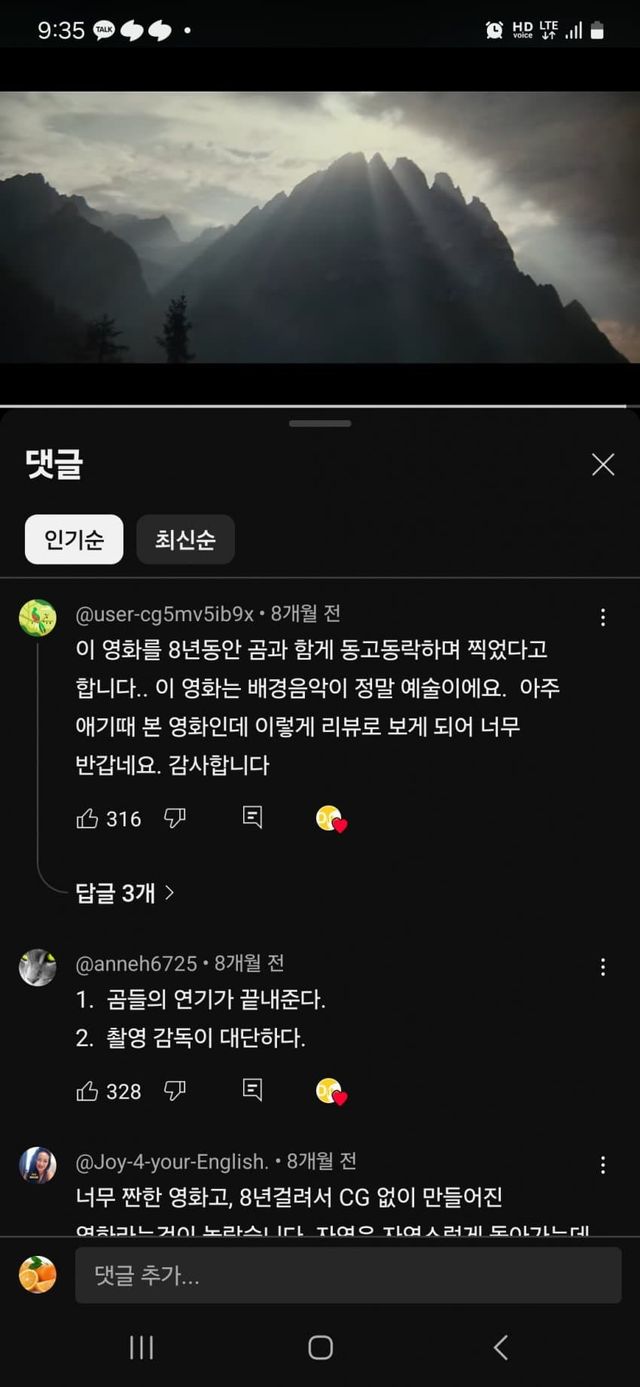Screen dimensions: 640x1387
Task: Reply to @user-cg5mv5ib9x's comment
Action: click(253, 818)
